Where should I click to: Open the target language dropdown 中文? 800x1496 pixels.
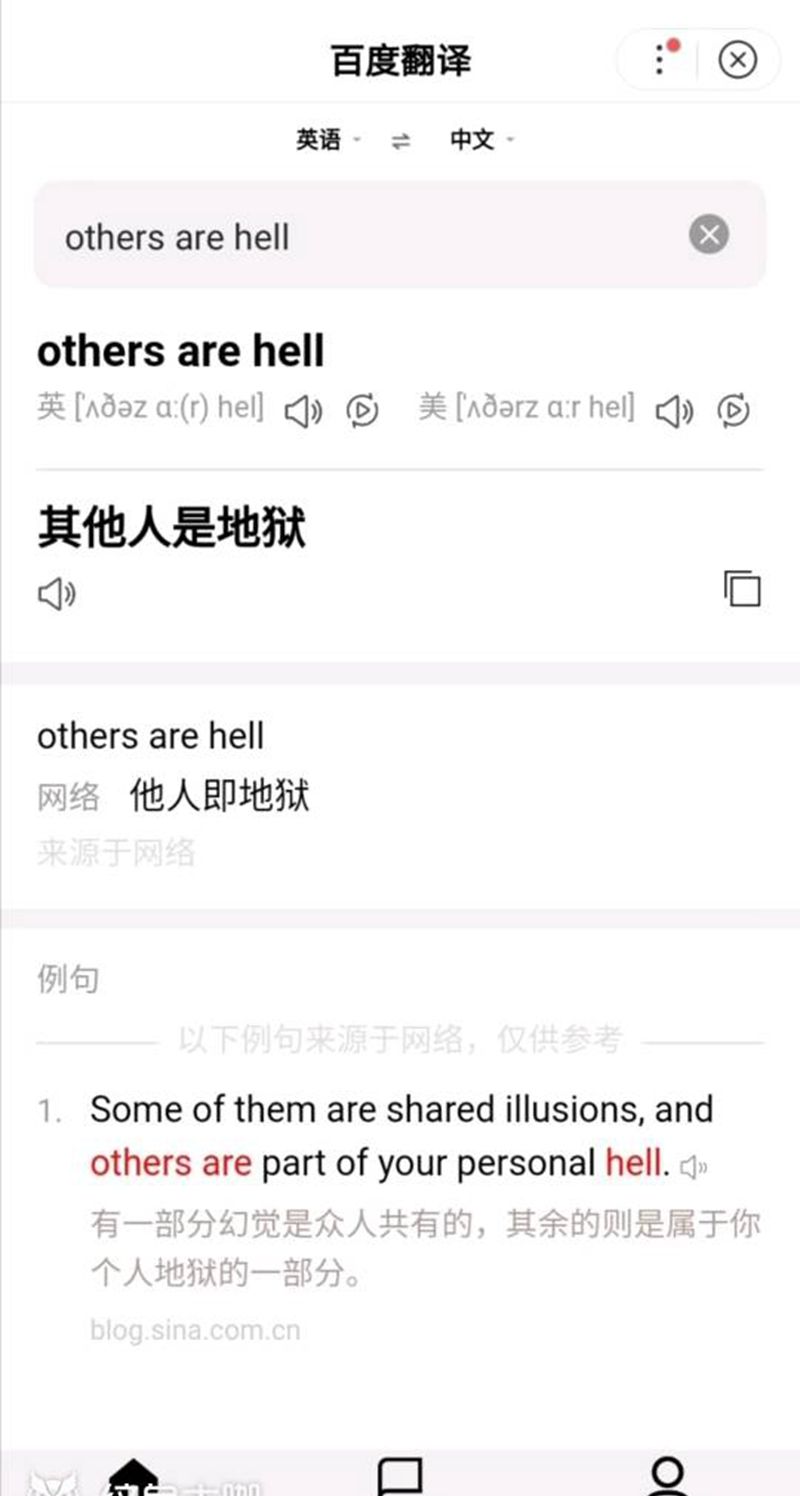(480, 140)
